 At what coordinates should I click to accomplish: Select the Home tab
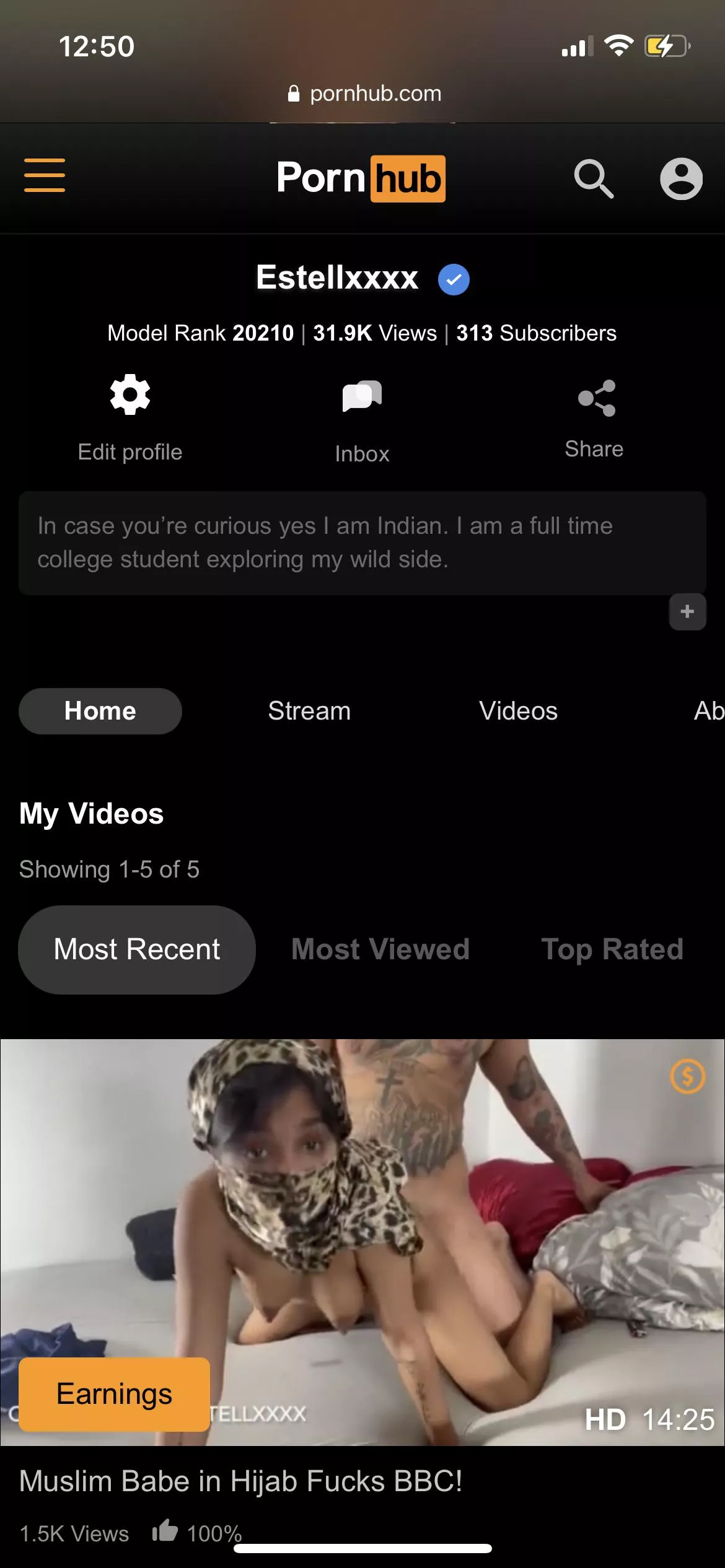tap(100, 711)
